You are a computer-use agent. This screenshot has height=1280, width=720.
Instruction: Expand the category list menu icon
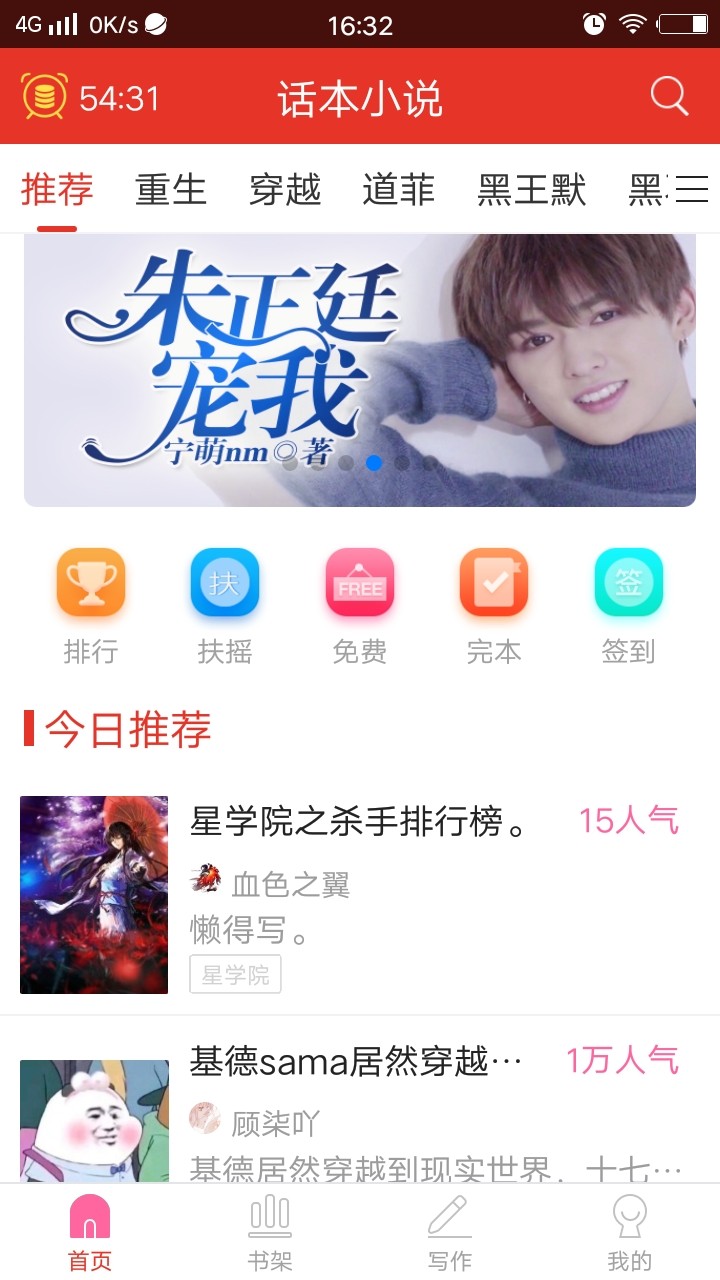tap(691, 189)
